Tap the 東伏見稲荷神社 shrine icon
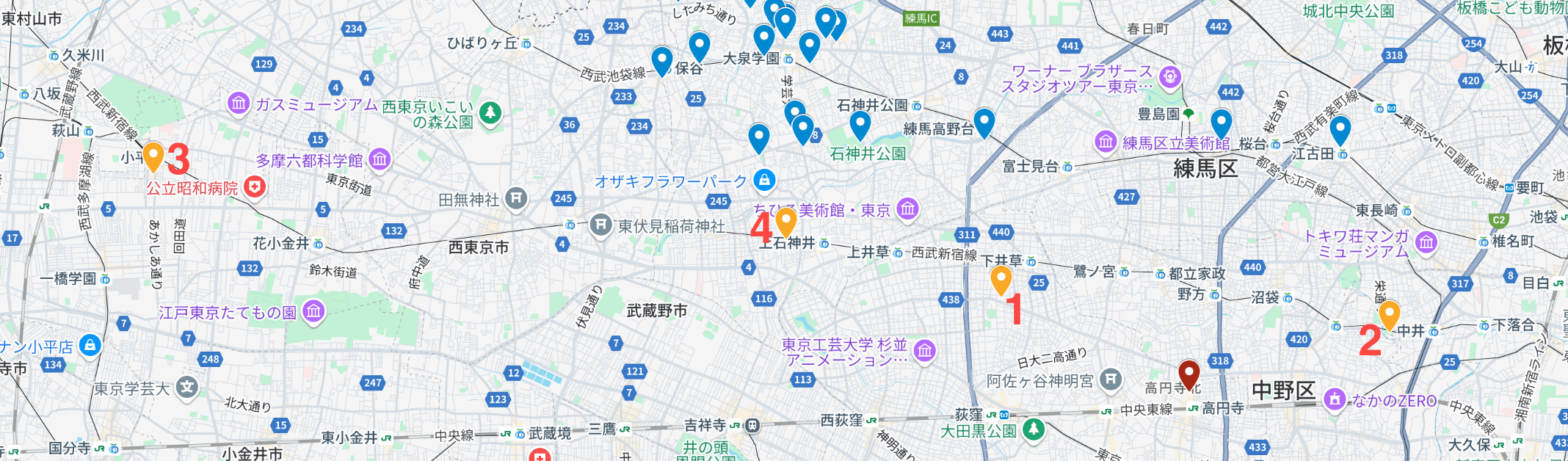 click(600, 225)
